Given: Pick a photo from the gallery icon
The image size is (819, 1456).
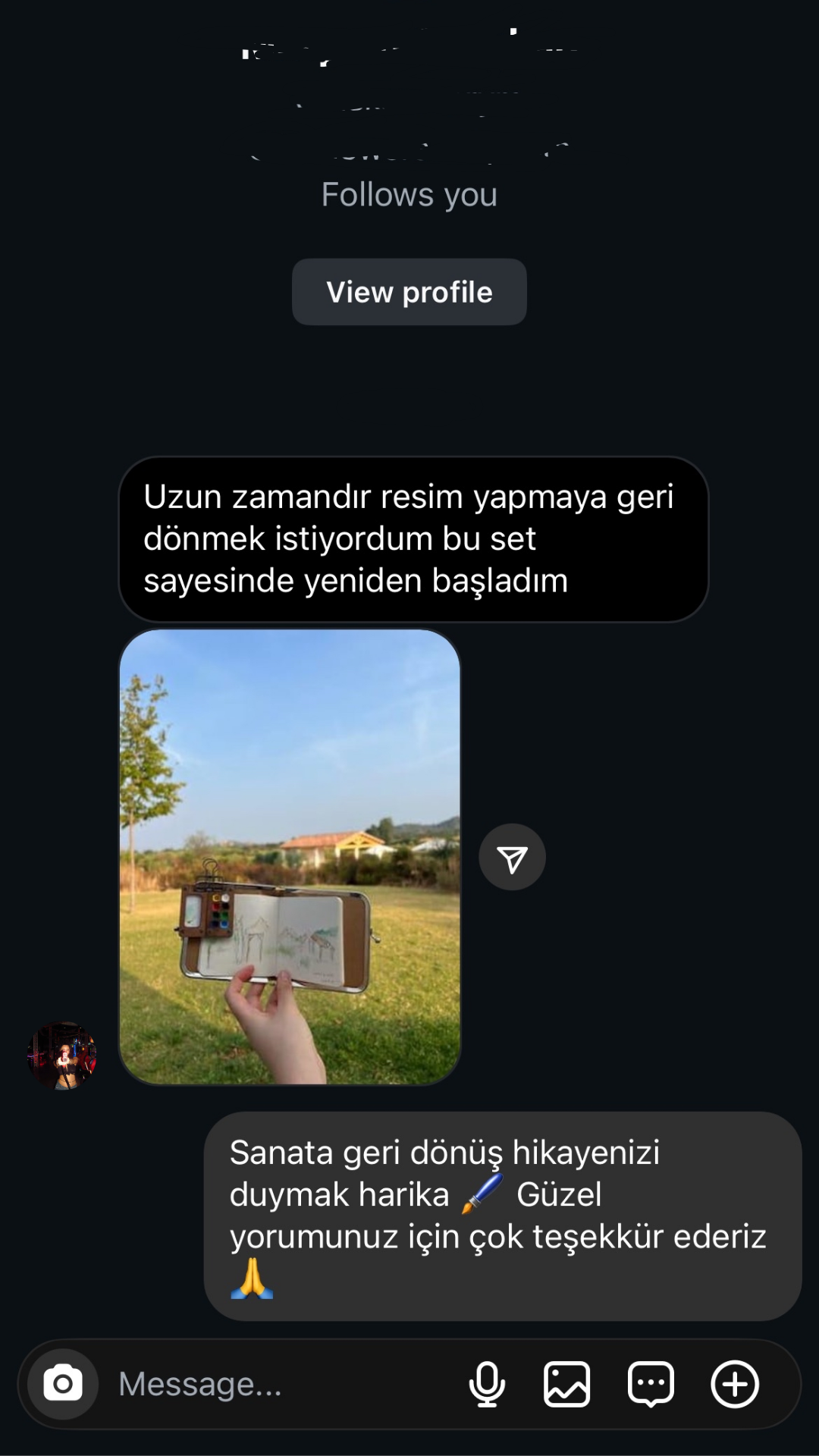Looking at the screenshot, I should tap(566, 1384).
